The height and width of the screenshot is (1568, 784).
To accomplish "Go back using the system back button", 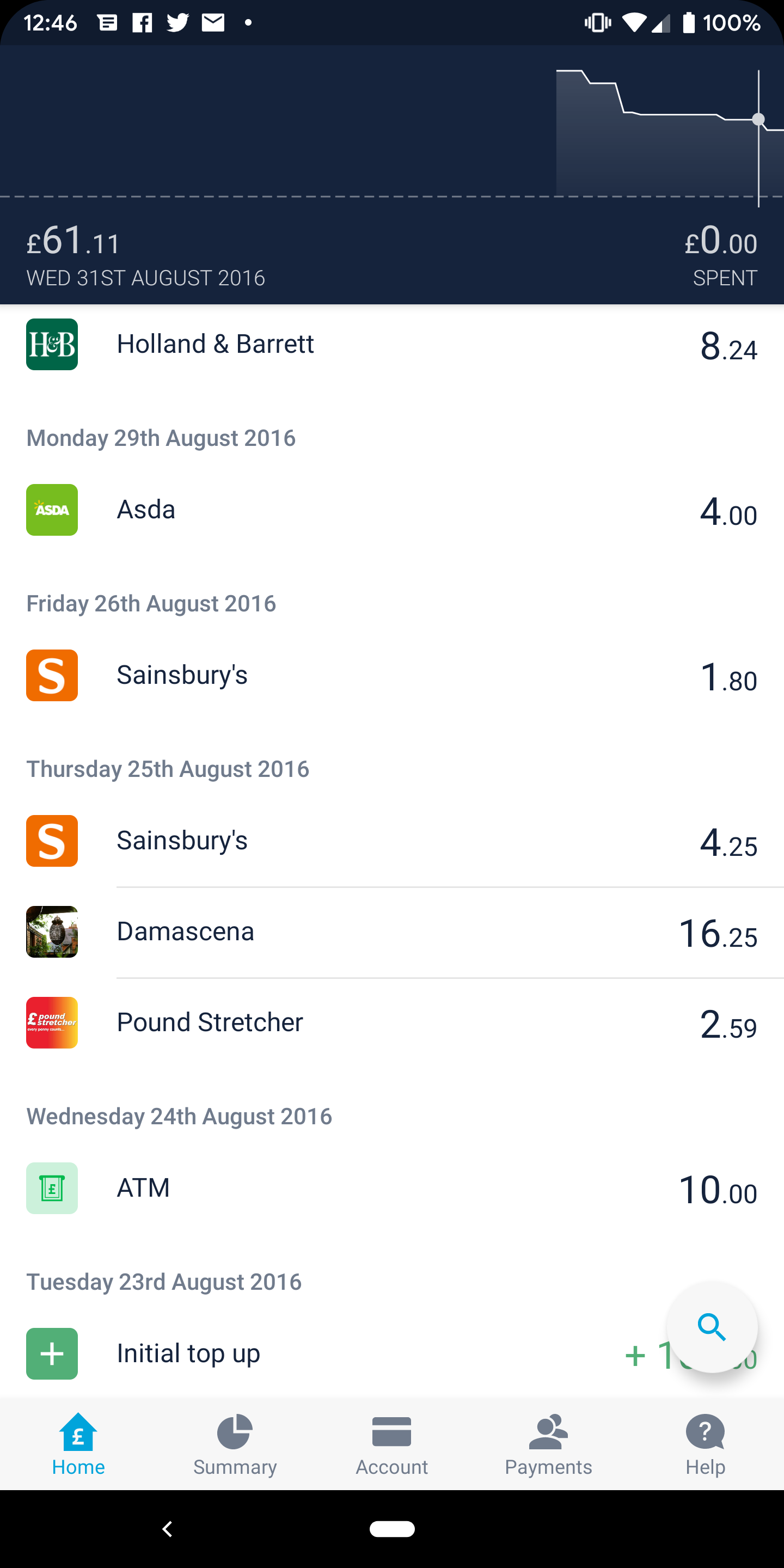I will point(167,1528).
